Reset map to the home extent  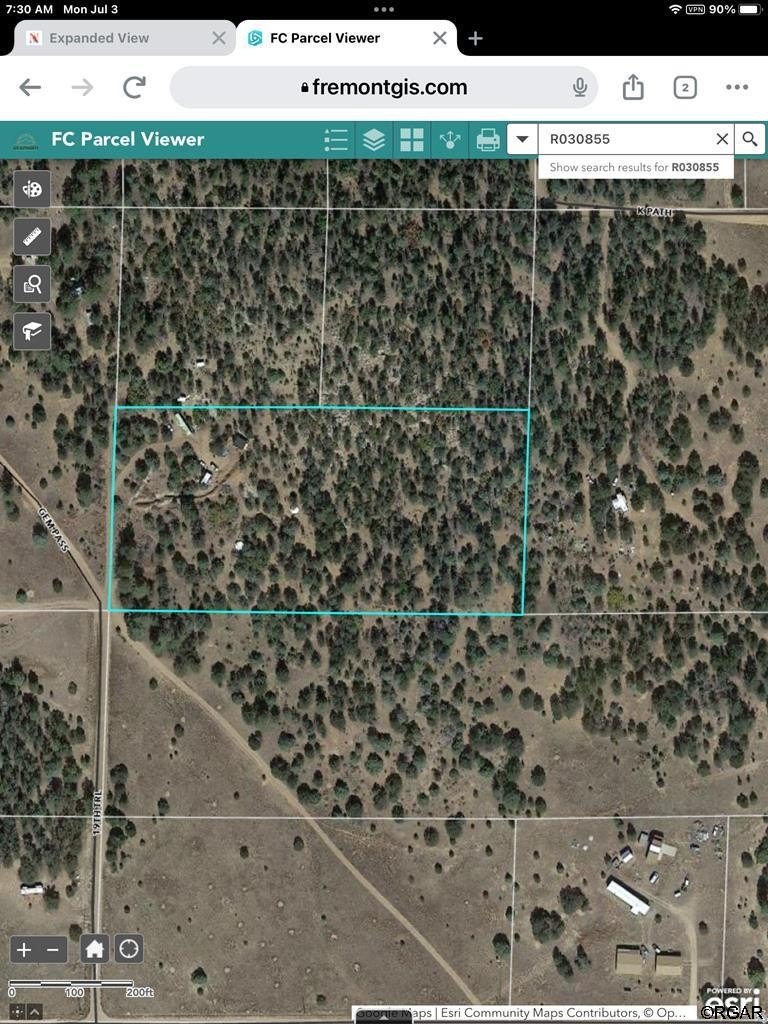click(95, 949)
